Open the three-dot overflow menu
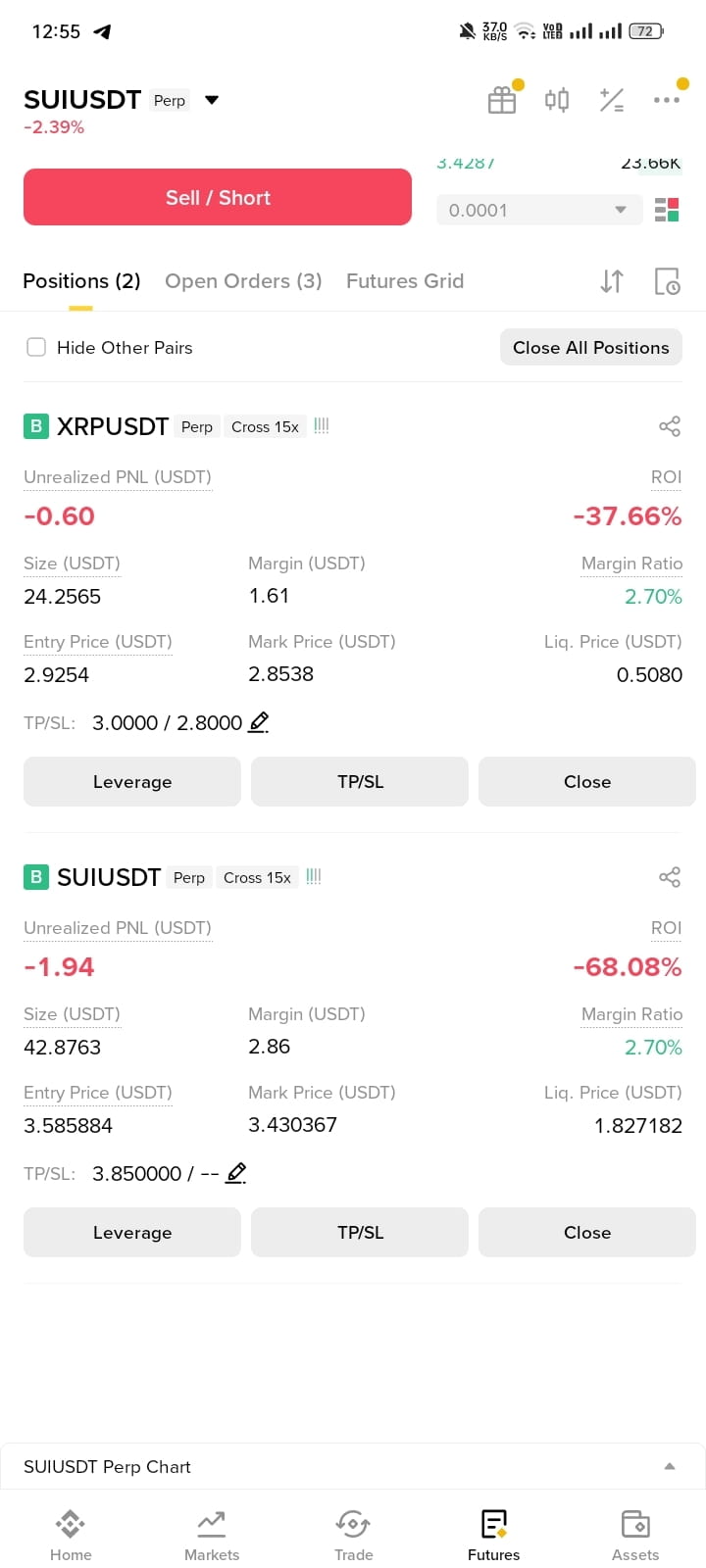706x1568 pixels. click(x=667, y=100)
